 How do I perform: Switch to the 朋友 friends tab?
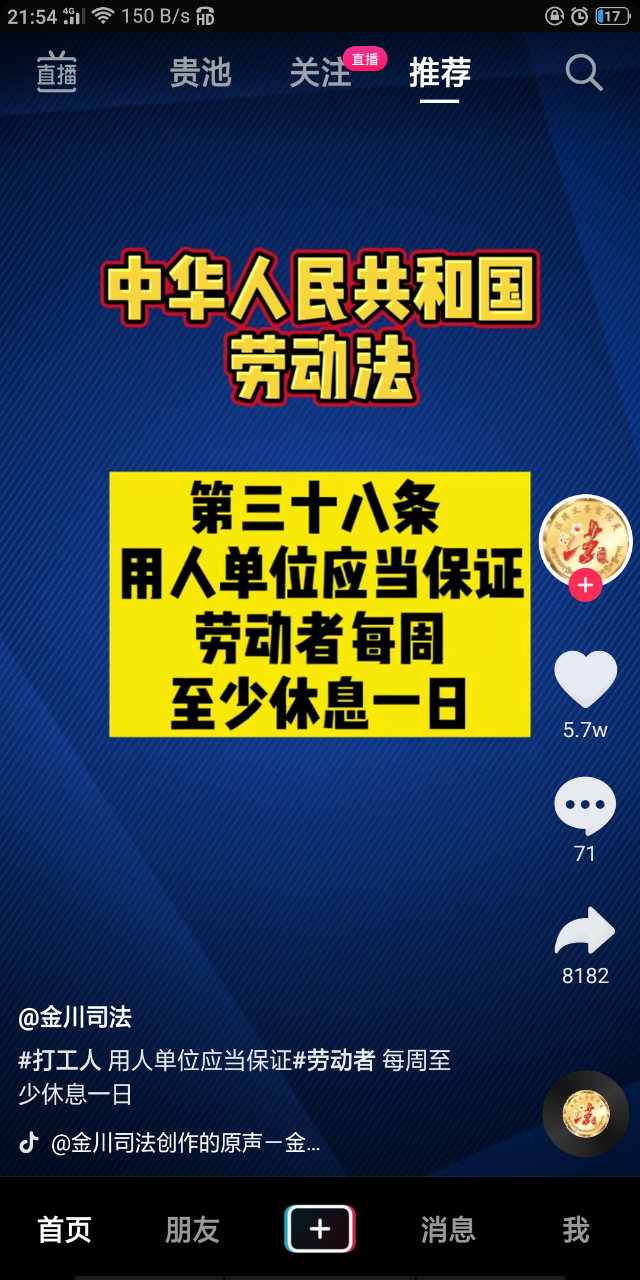click(x=192, y=1229)
